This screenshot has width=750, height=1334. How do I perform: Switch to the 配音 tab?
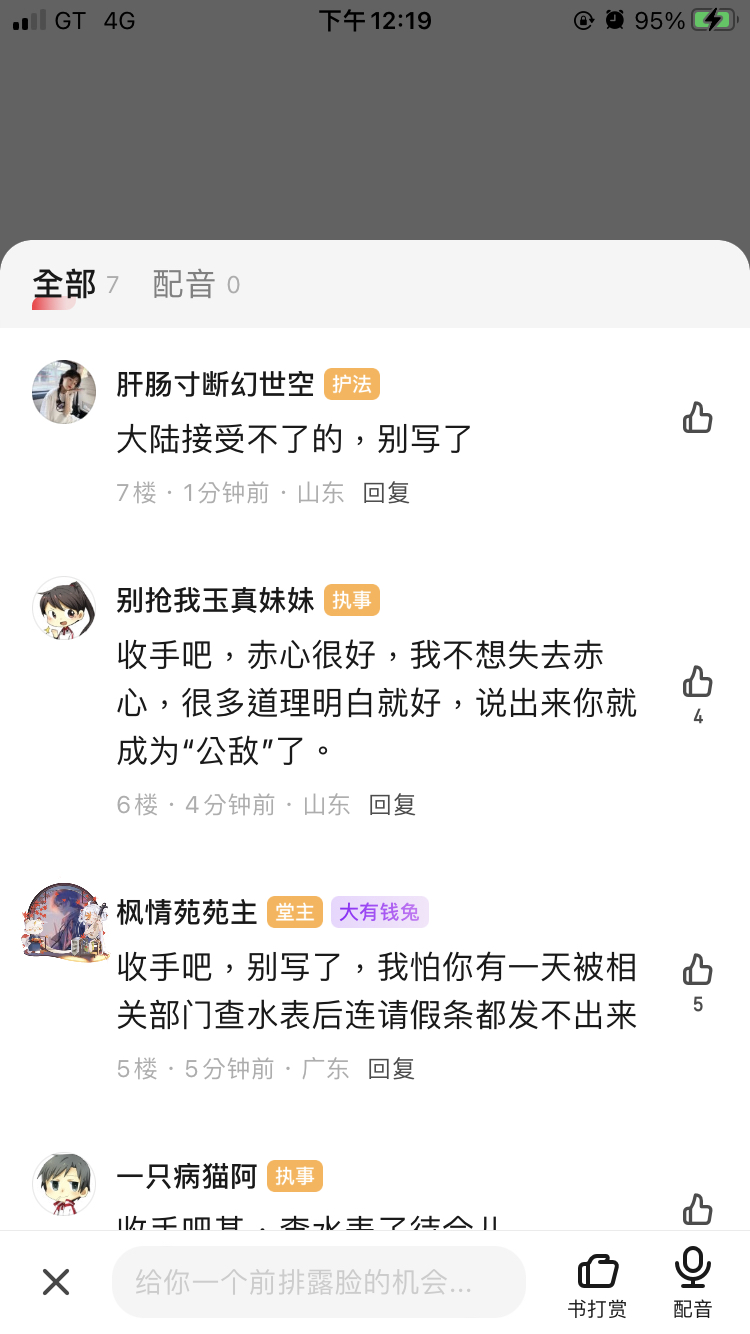(x=184, y=285)
